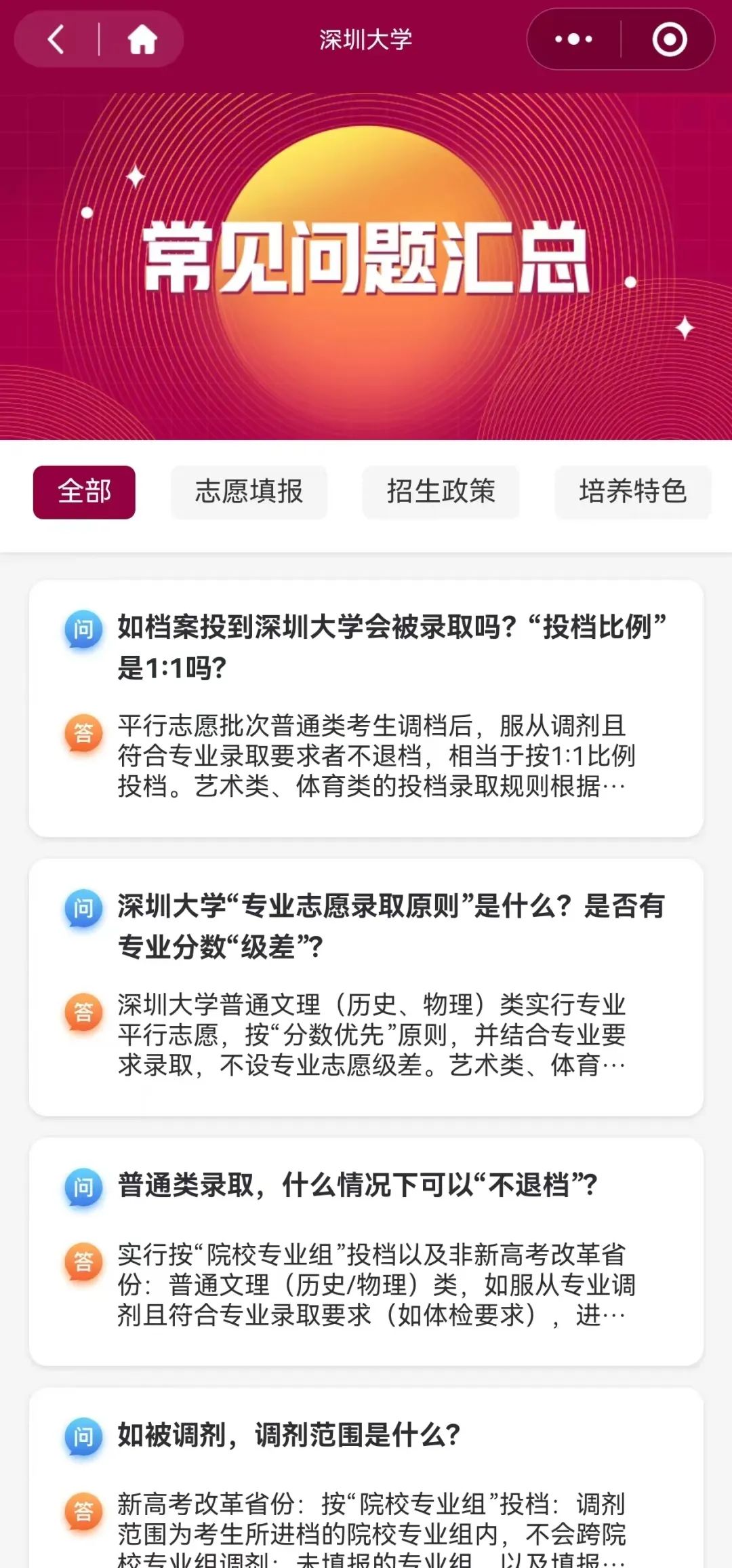
Task: Close the mini program with the circle button
Action: click(x=669, y=39)
